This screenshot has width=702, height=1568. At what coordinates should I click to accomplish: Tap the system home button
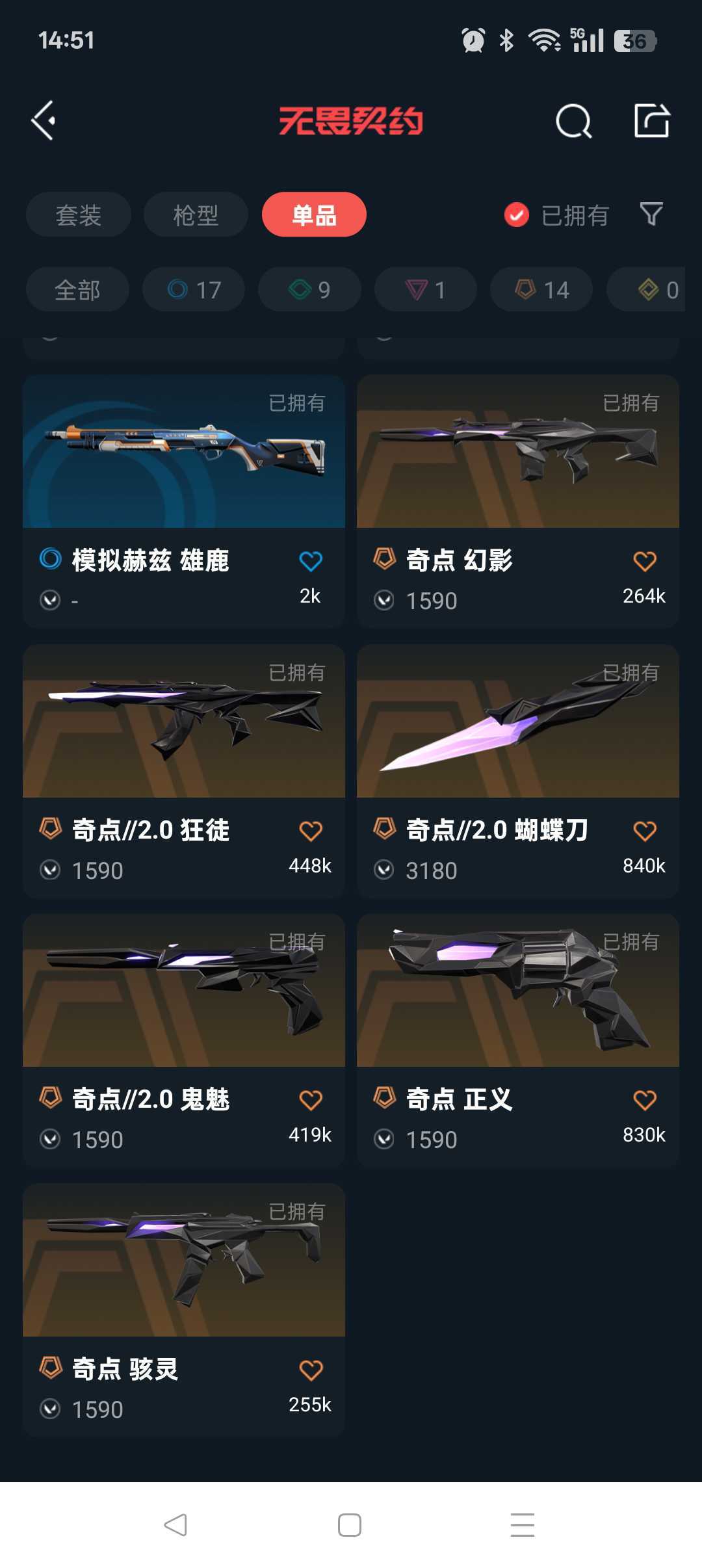(350, 1525)
